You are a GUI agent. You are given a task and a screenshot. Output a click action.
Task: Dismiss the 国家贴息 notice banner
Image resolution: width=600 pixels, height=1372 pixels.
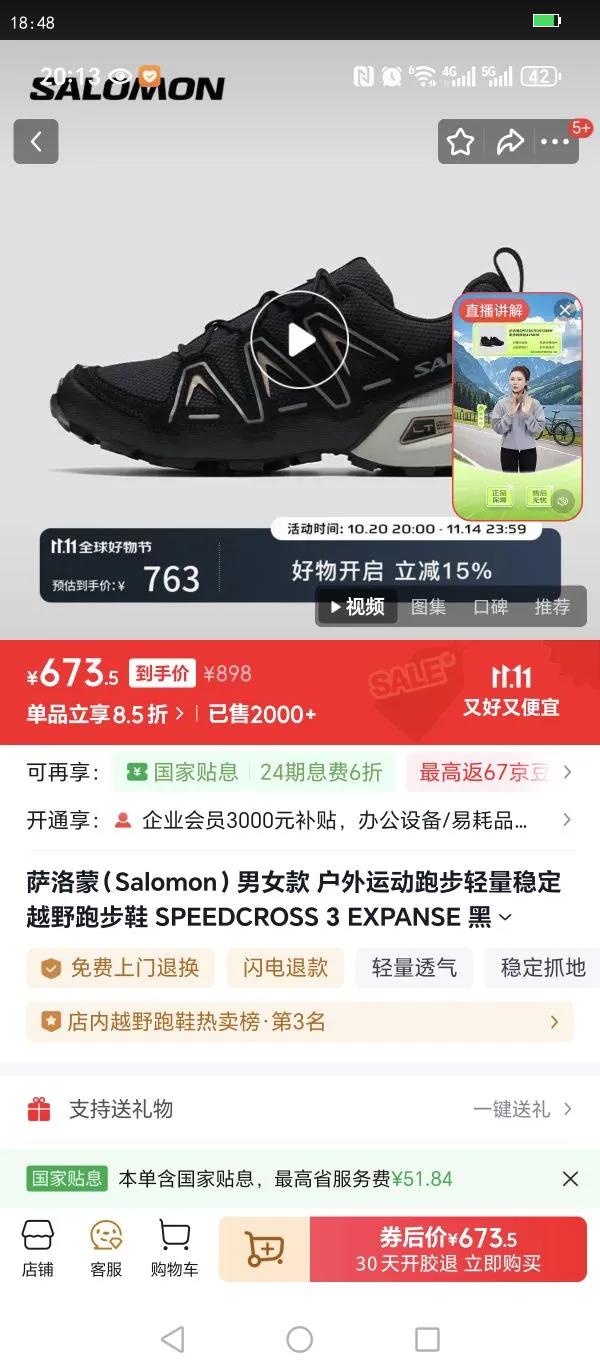570,1179
